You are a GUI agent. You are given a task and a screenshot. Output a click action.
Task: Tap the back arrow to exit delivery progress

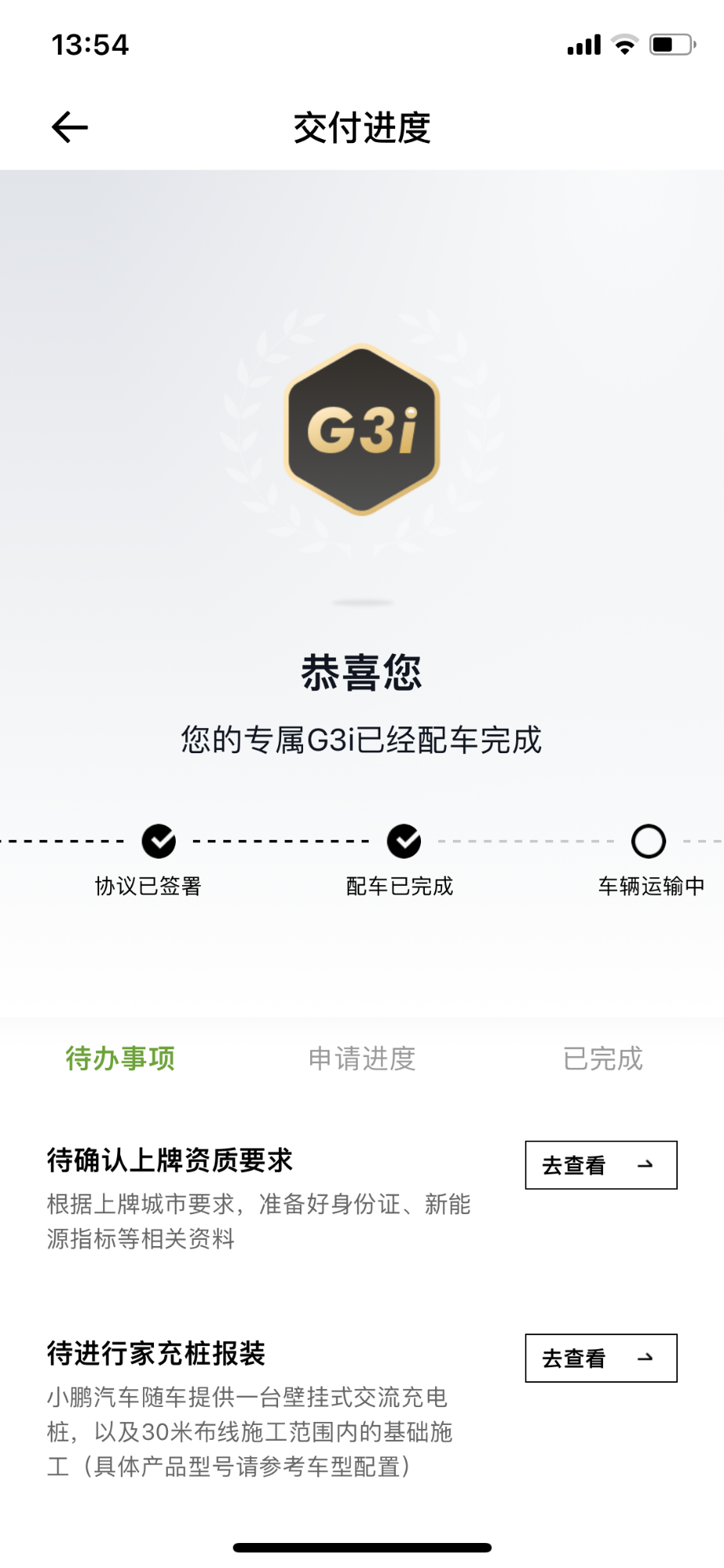(69, 126)
